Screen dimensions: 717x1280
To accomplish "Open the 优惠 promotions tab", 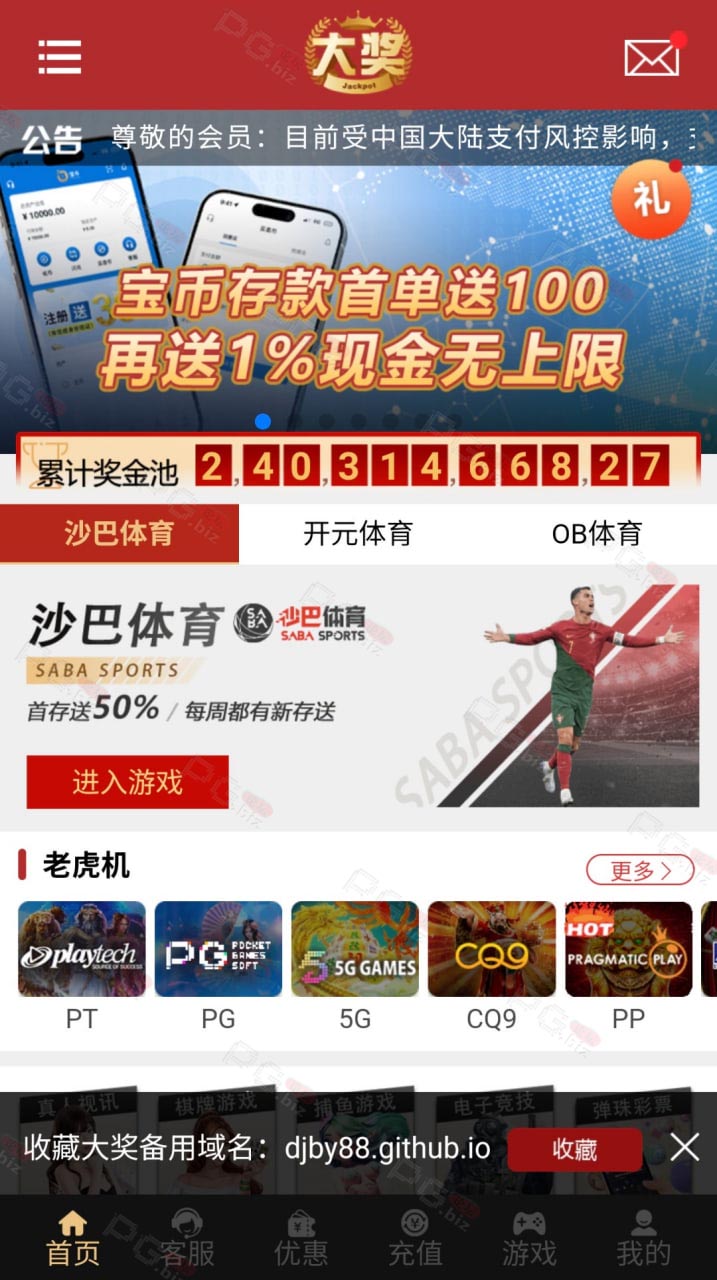I will (301, 1237).
